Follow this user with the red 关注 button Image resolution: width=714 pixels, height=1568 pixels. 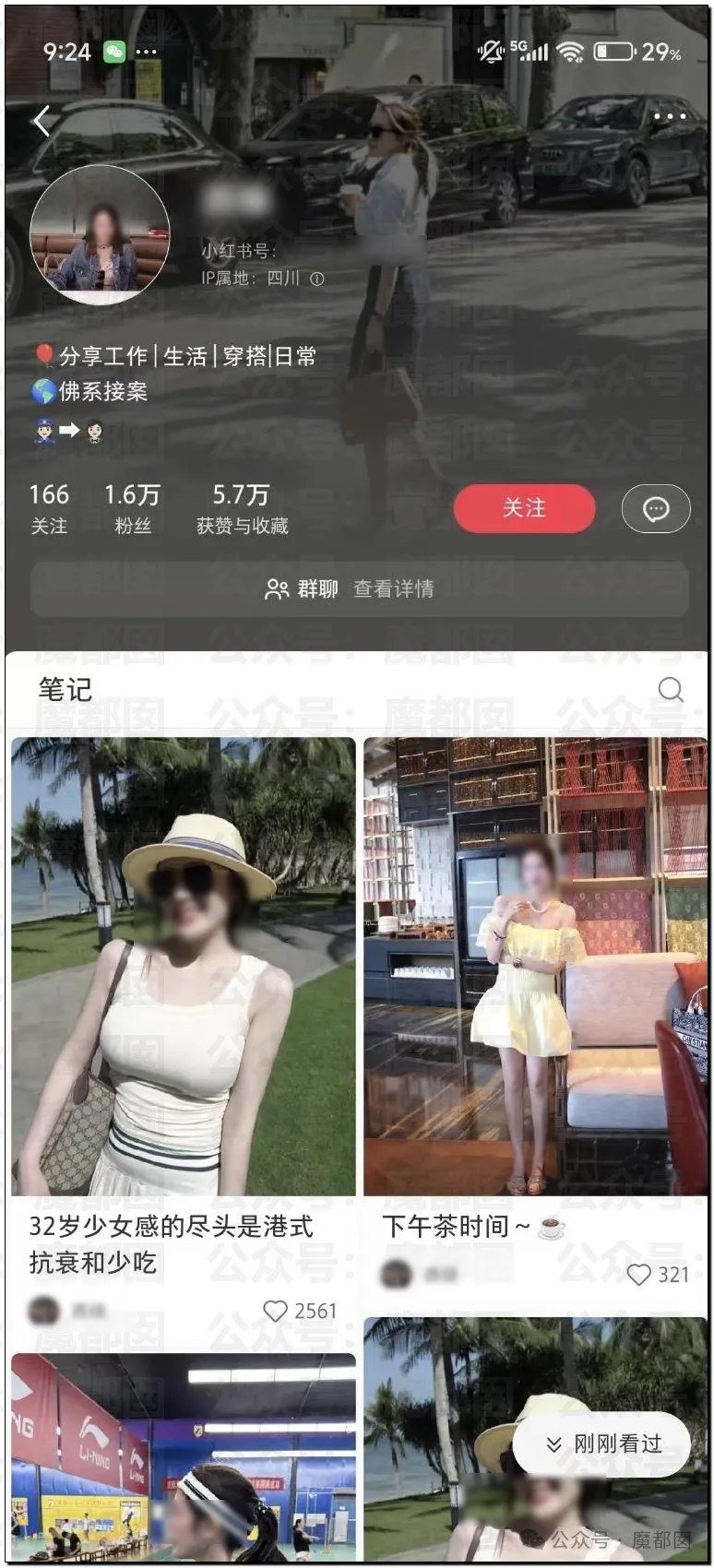524,508
